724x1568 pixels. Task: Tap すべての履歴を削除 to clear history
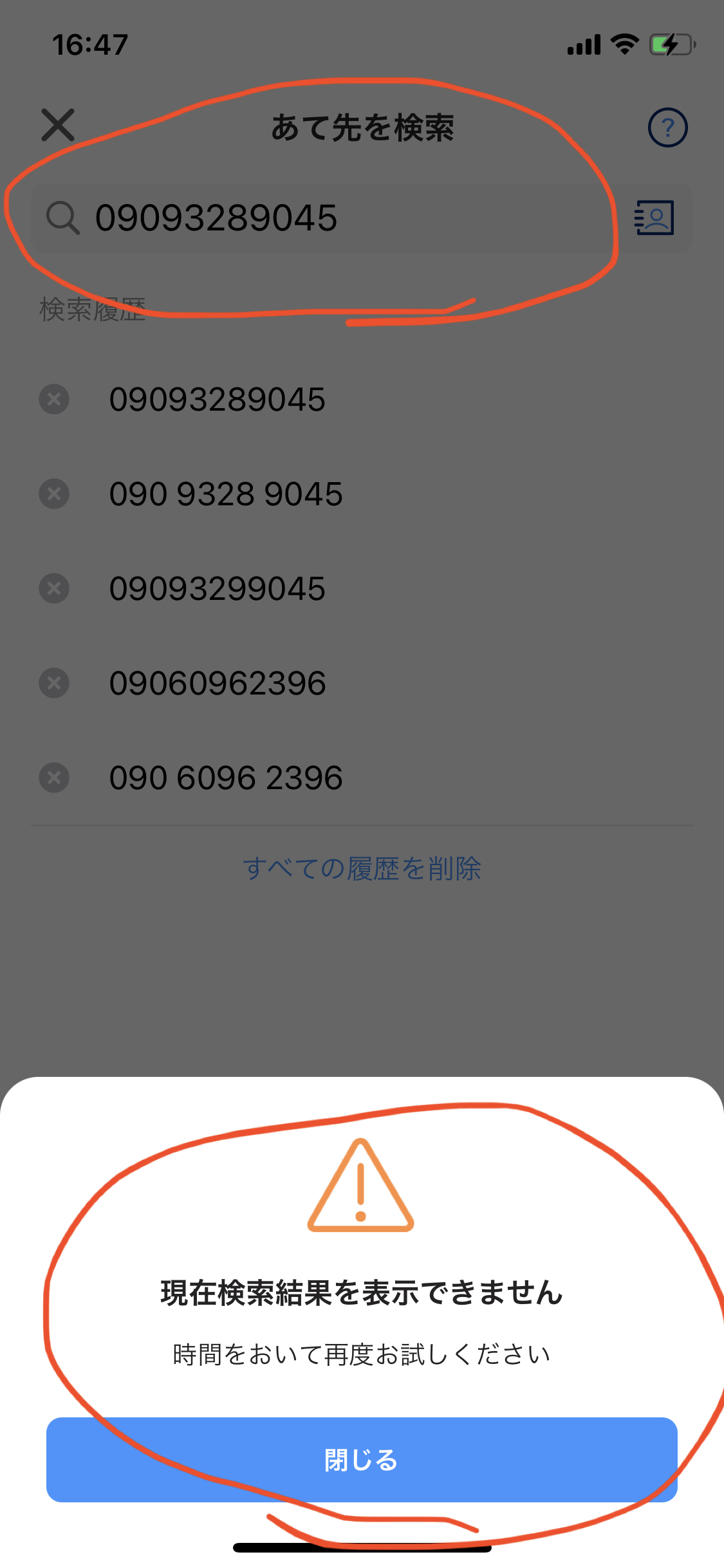[362, 868]
